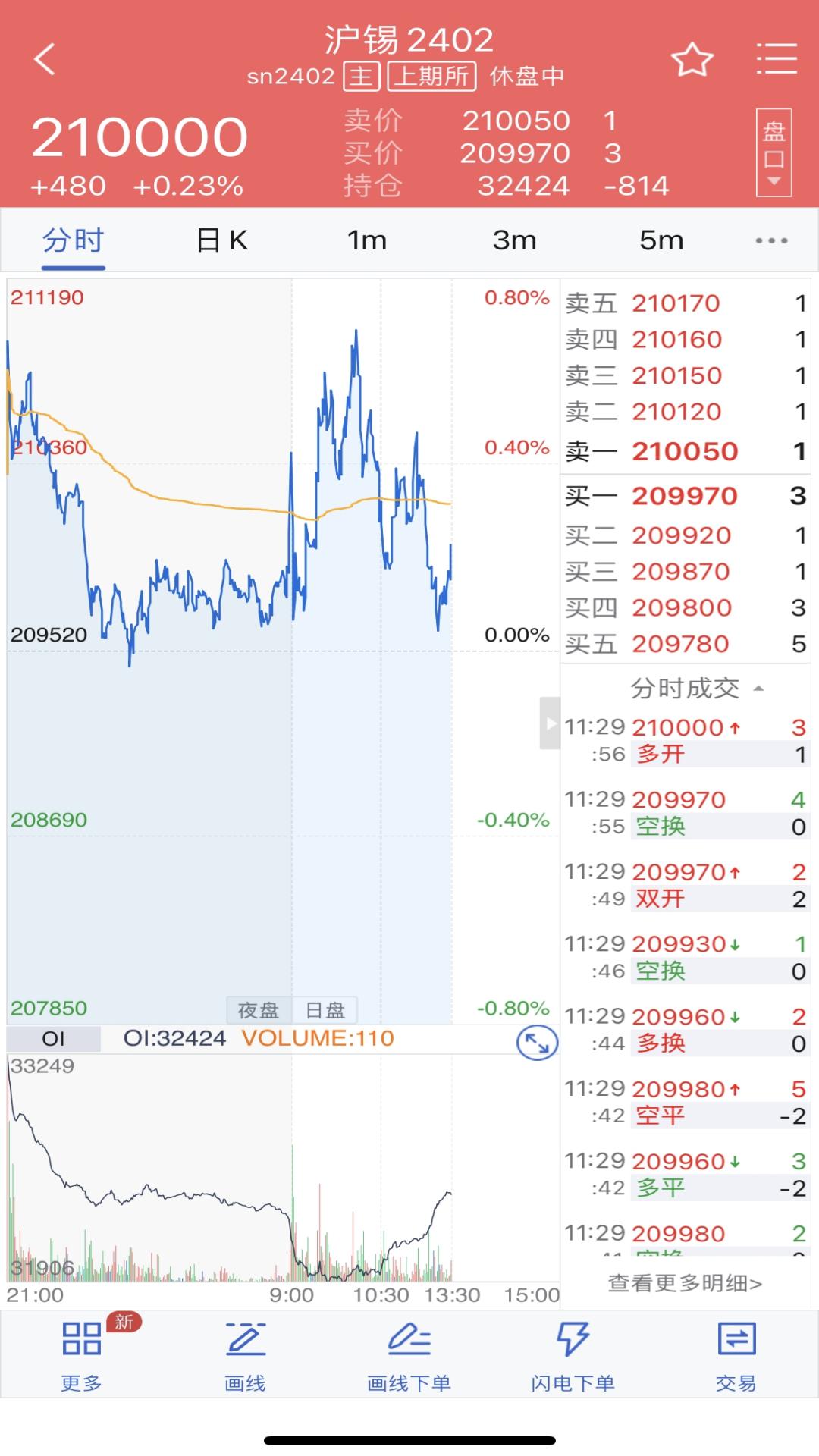The height and width of the screenshot is (1456, 819).
Task: Go back using the top-left arrow
Action: (x=45, y=59)
